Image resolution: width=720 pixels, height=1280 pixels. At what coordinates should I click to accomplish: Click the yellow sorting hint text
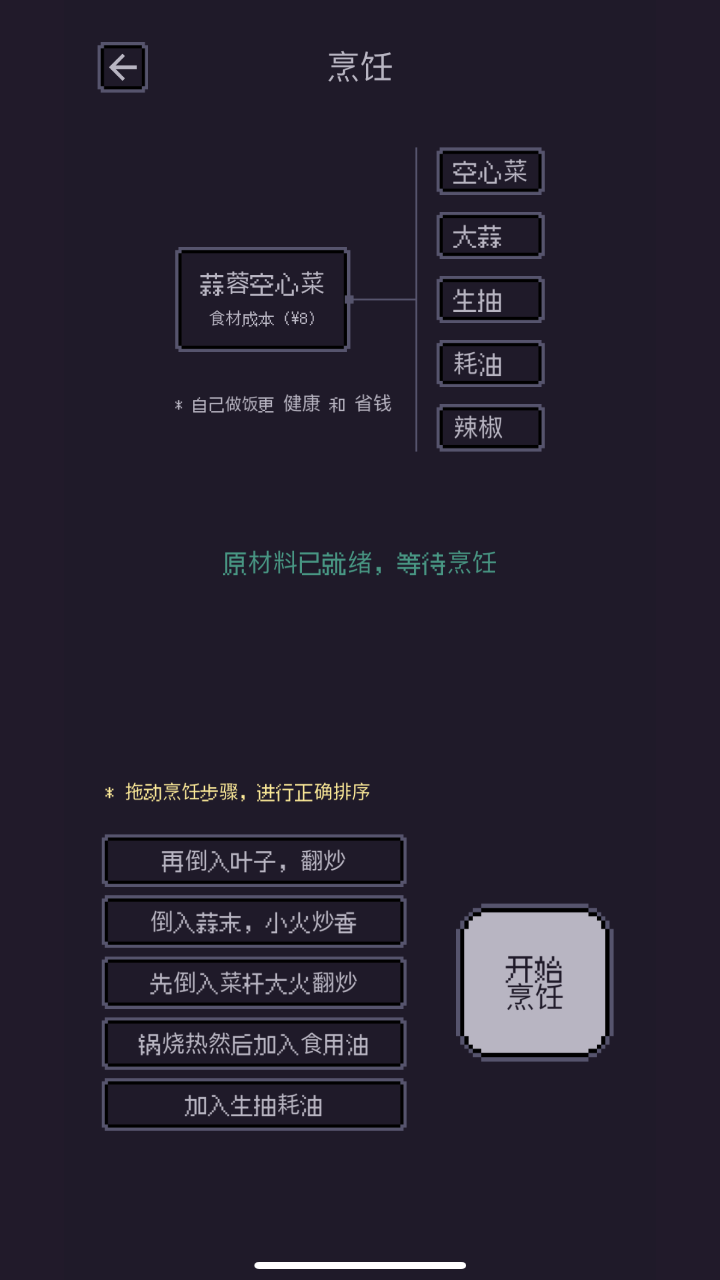tap(237, 791)
